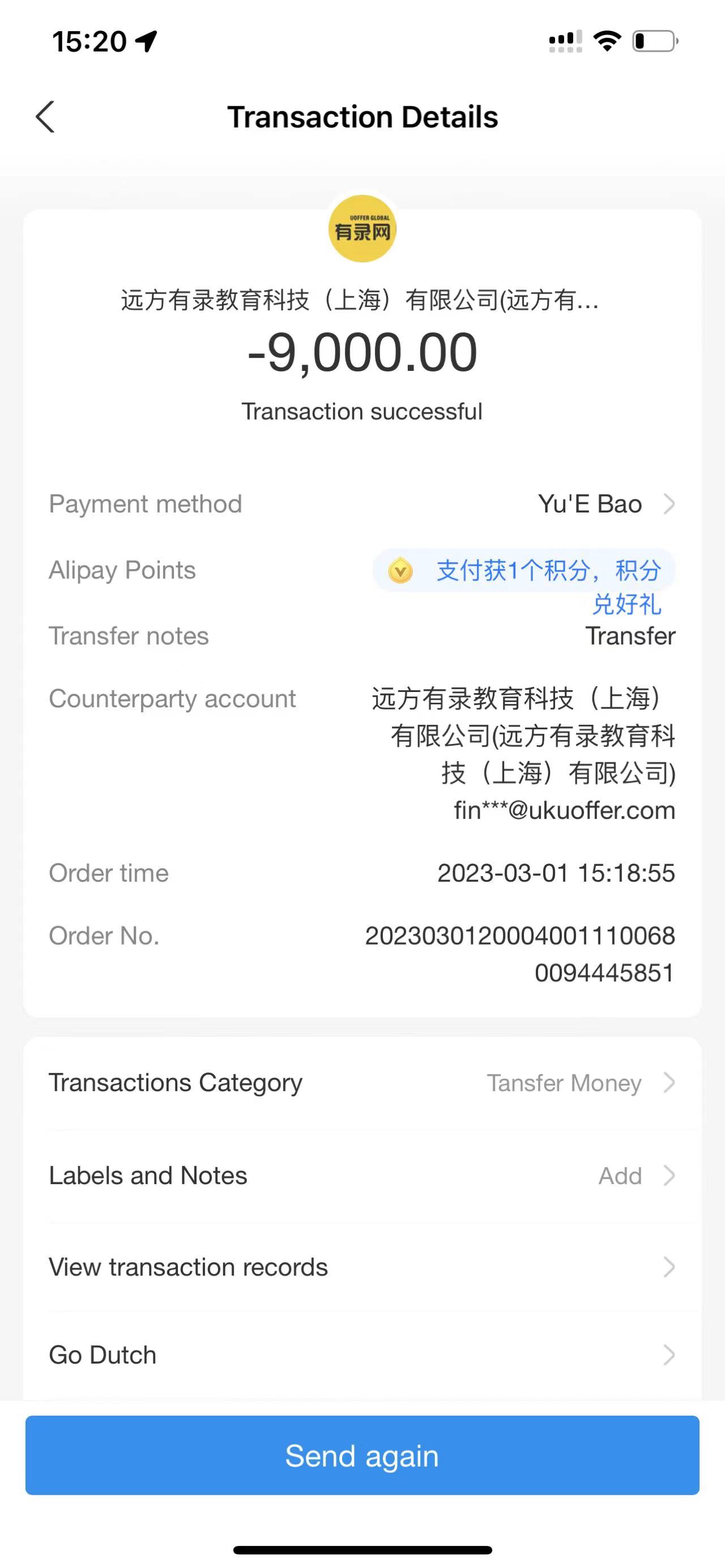Tap the Send again button

tap(361, 1455)
